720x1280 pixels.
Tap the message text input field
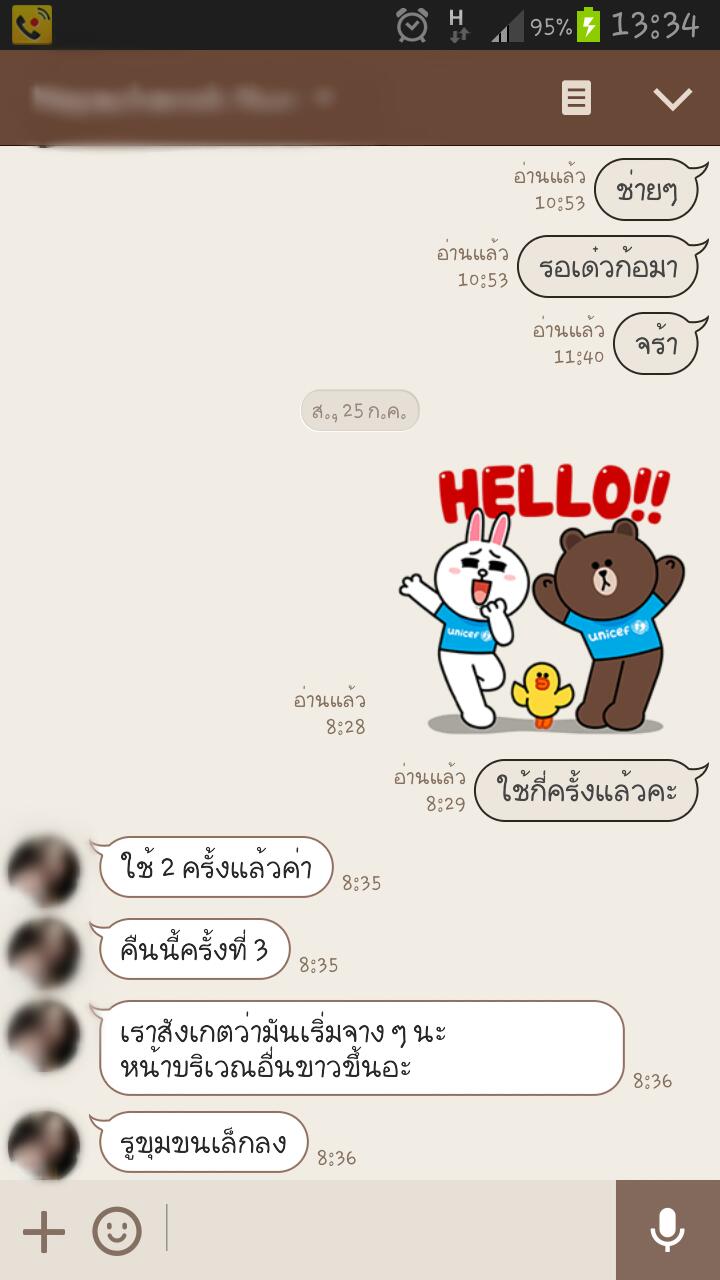(x=390, y=1230)
